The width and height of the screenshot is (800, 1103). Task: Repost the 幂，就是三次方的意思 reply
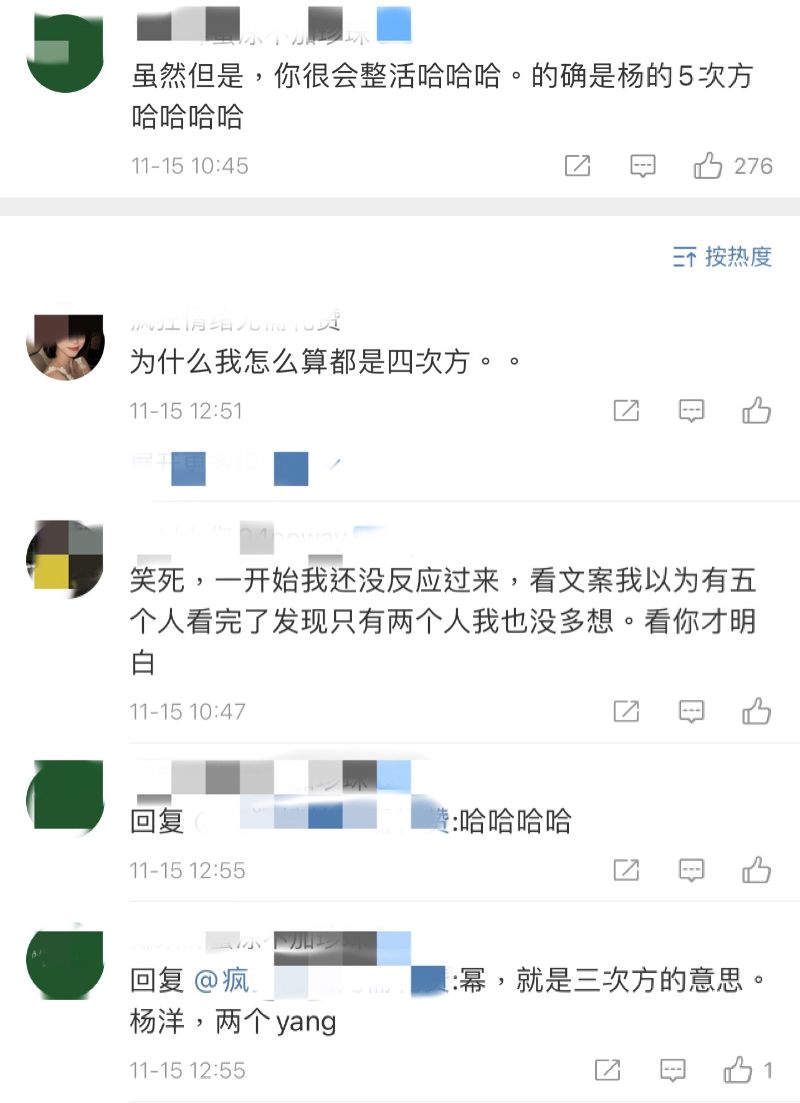click(x=608, y=1070)
